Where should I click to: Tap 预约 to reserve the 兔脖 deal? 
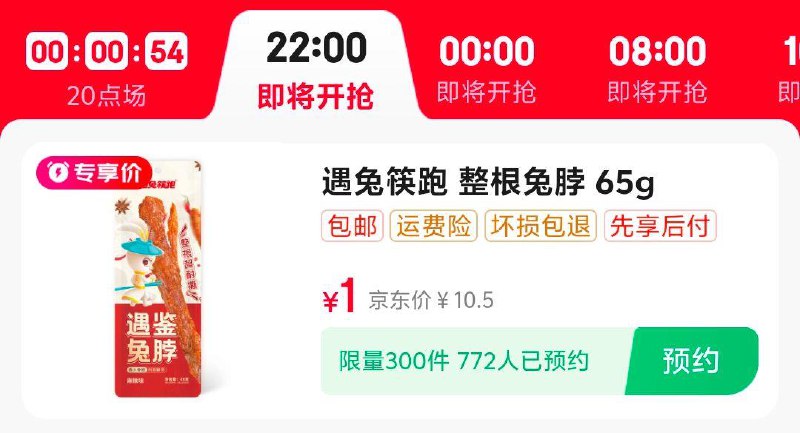click(691, 361)
